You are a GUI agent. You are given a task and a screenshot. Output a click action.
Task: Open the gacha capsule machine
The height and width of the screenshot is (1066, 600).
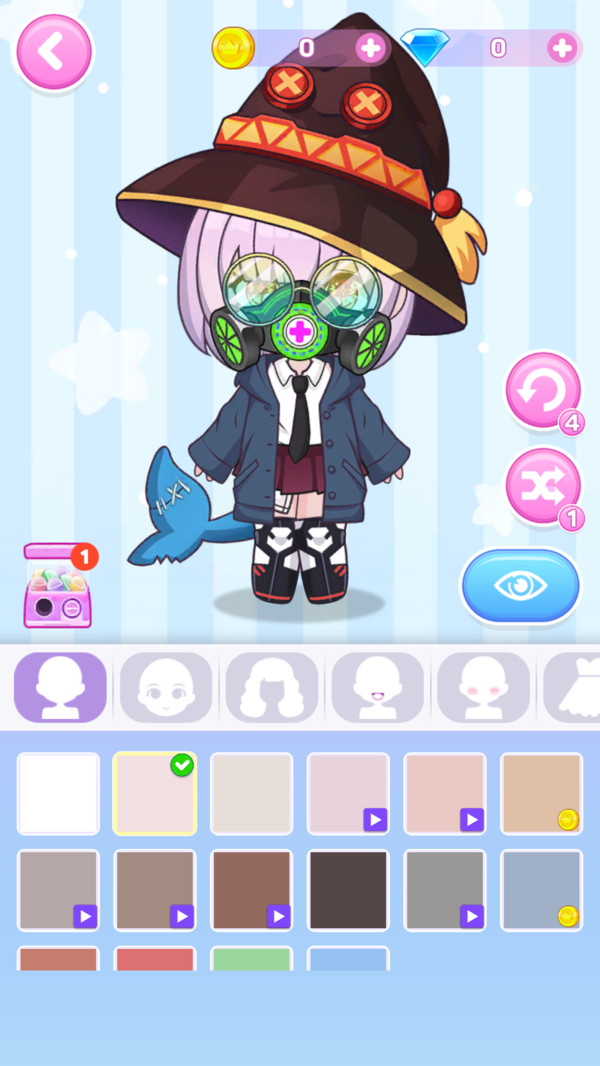(x=58, y=585)
